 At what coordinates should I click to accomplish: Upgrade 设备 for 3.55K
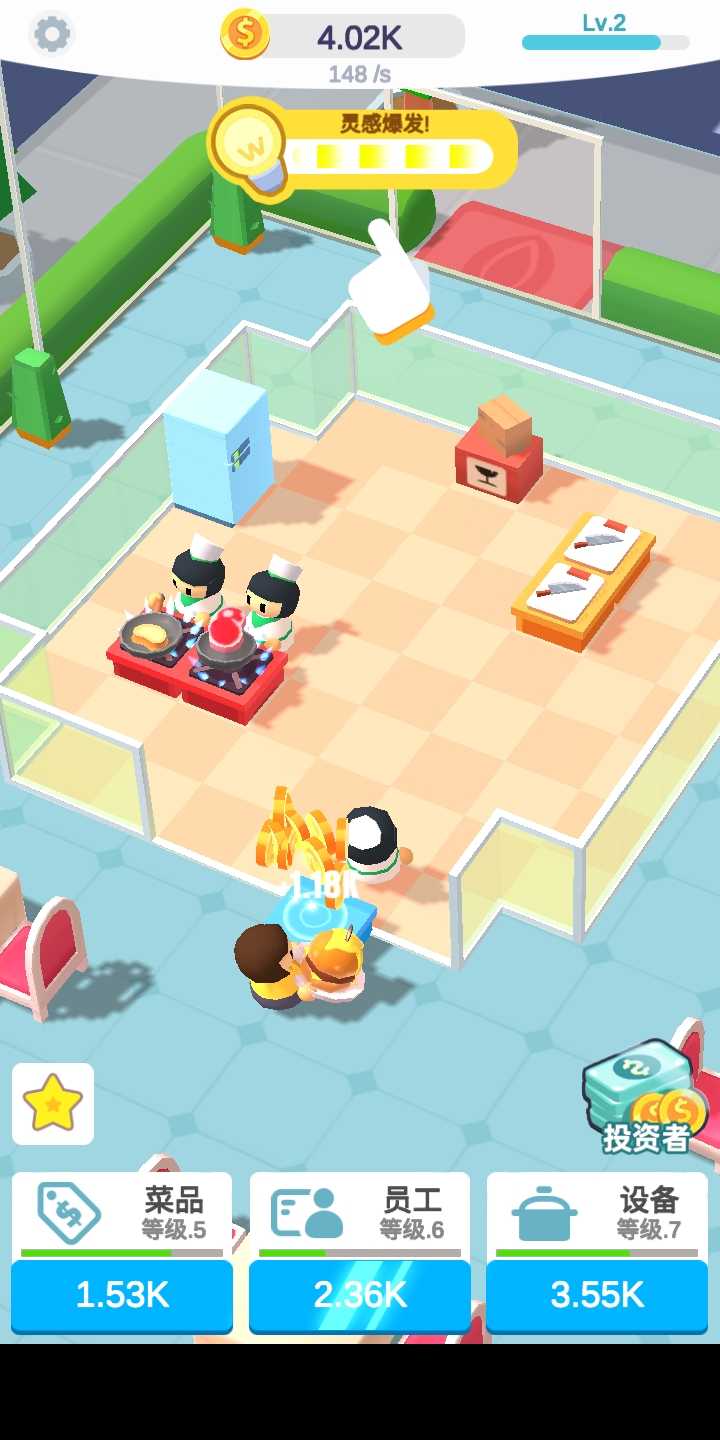[x=597, y=1295]
